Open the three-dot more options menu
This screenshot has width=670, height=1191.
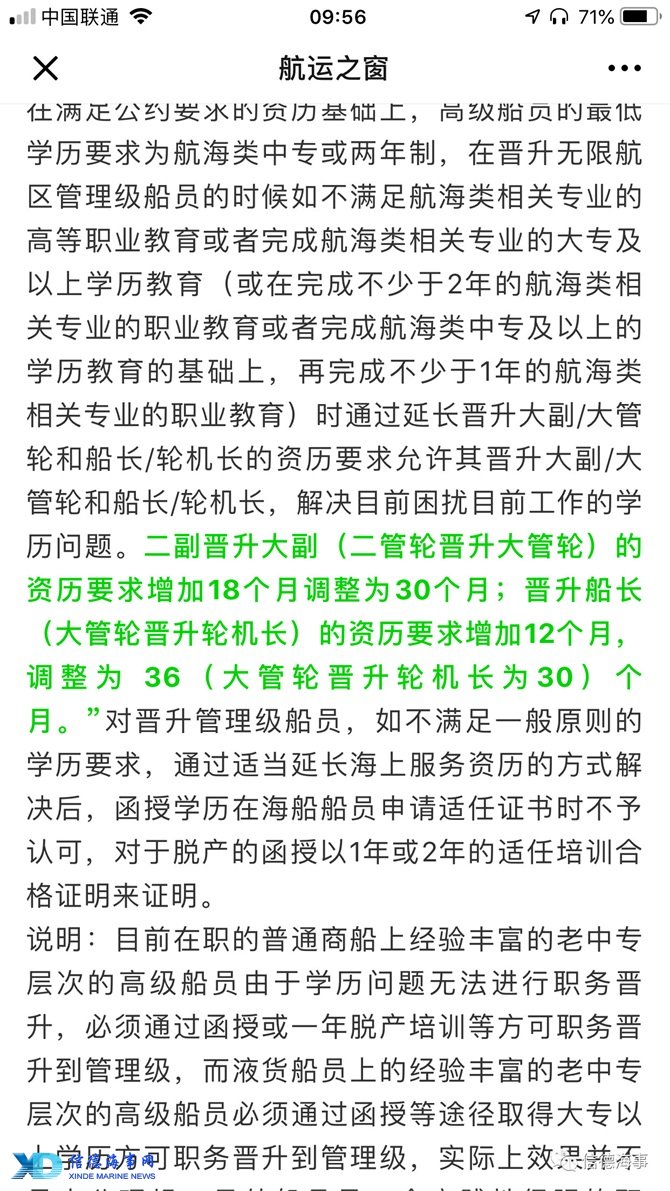pos(624,68)
